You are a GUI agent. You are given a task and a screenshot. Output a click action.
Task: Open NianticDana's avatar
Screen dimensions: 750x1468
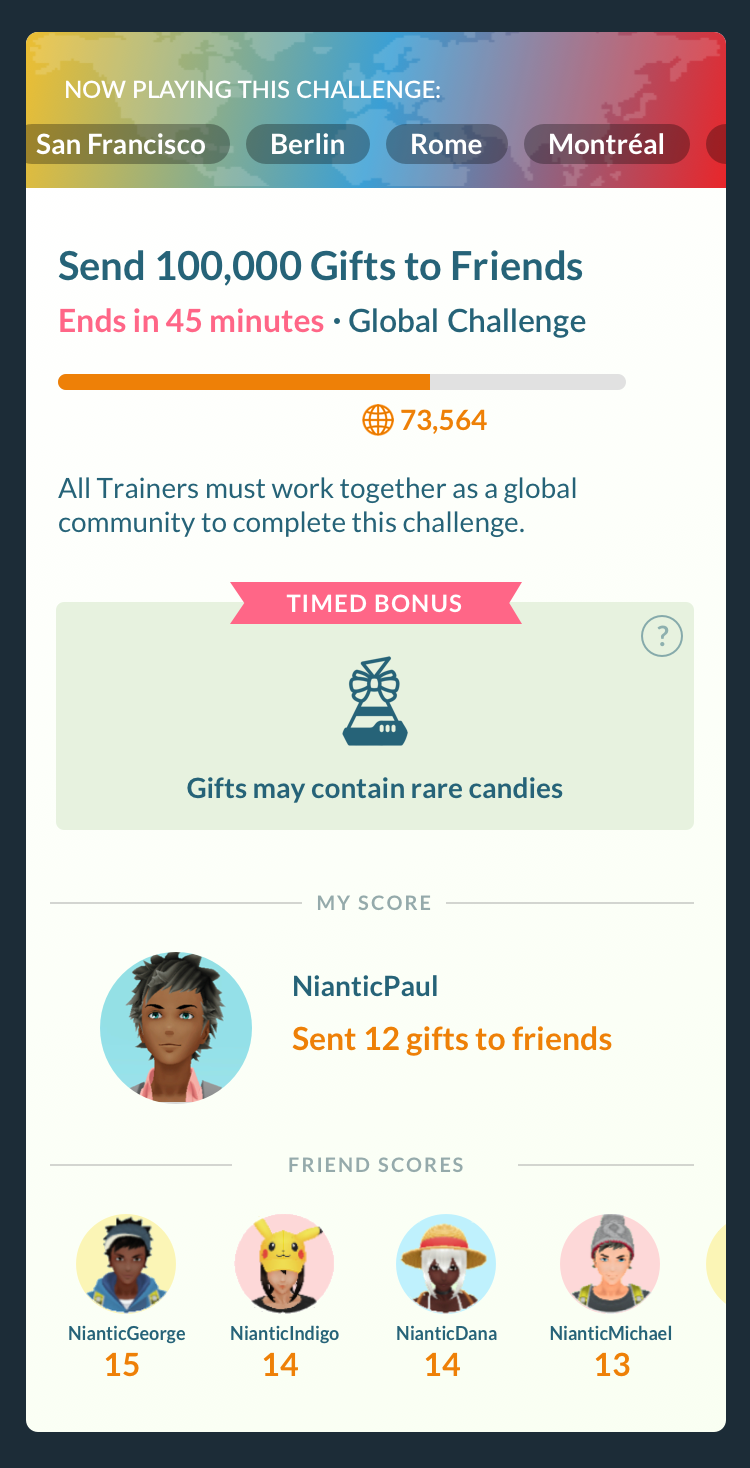tap(446, 1262)
